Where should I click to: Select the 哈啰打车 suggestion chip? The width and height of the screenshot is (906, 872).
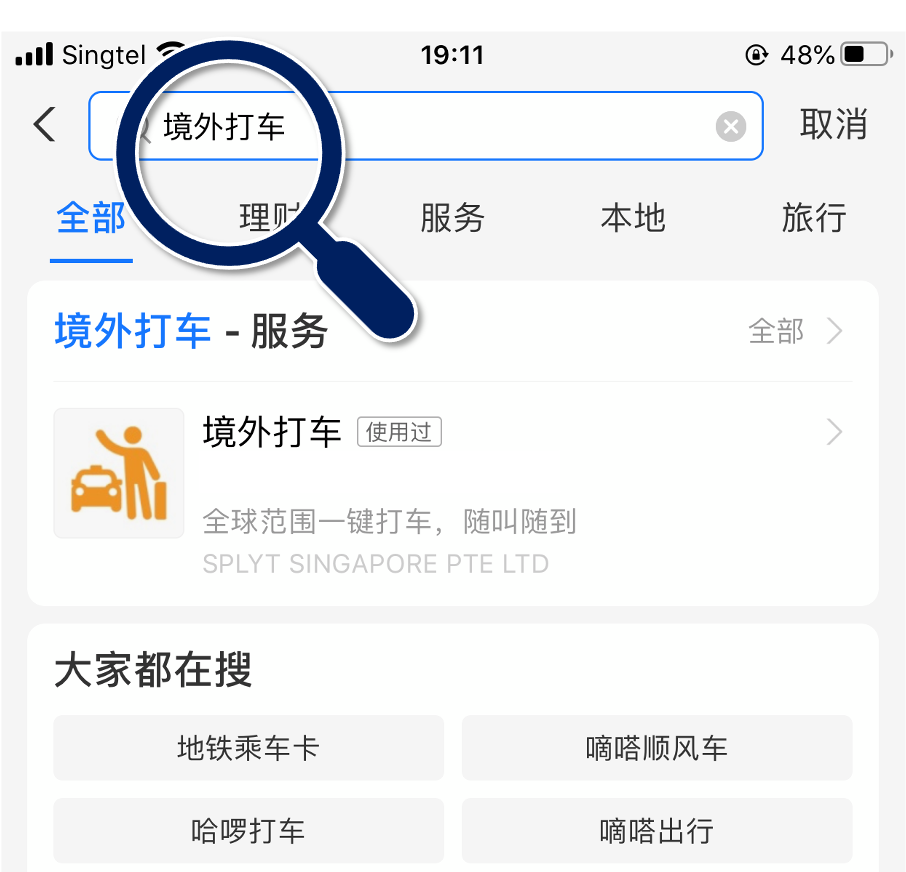pos(248,830)
